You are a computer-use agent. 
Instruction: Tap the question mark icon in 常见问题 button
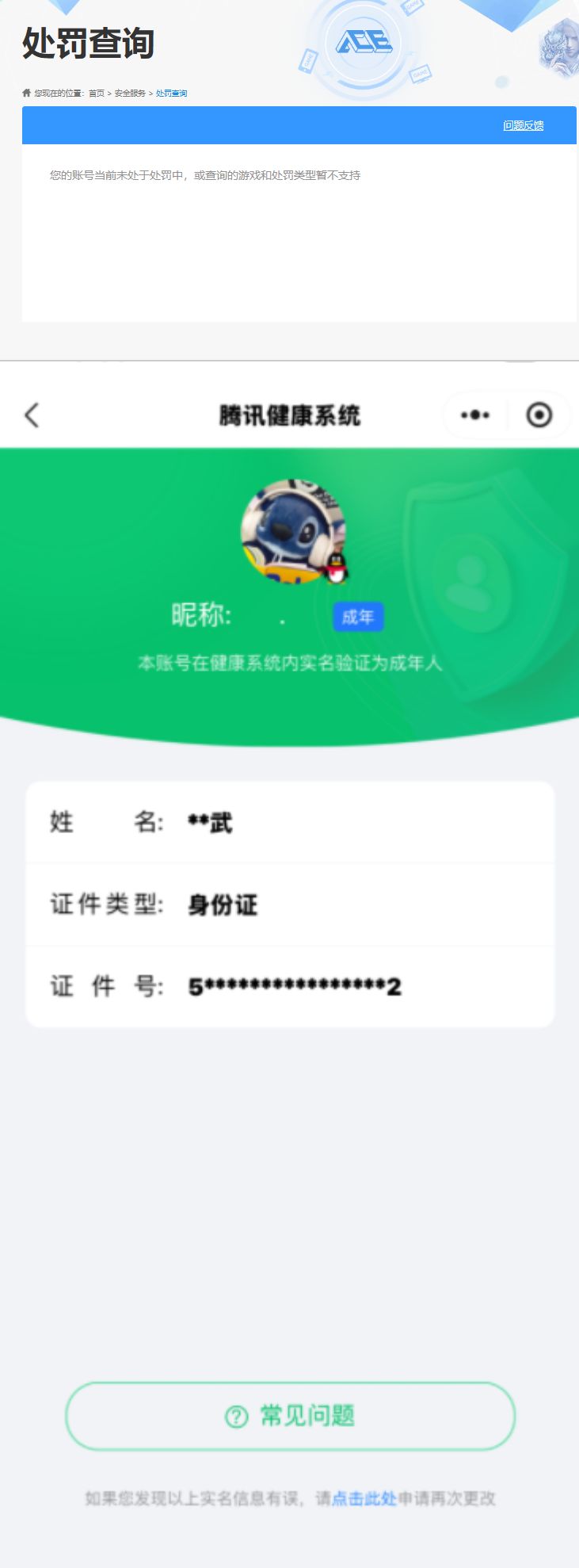[x=235, y=1417]
